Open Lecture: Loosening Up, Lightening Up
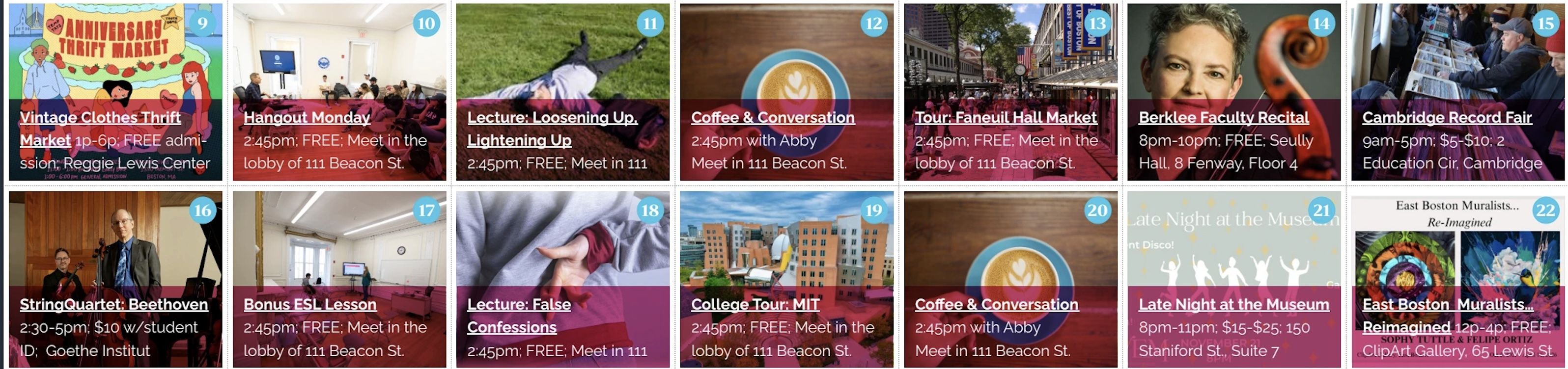The image size is (1568, 369). coord(552,118)
